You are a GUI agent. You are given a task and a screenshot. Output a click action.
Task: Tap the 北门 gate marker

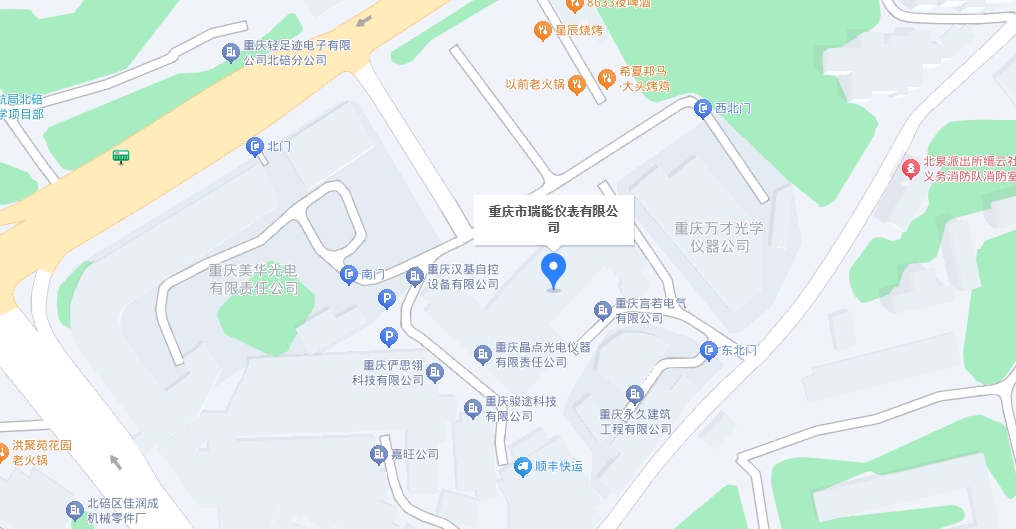(255, 147)
